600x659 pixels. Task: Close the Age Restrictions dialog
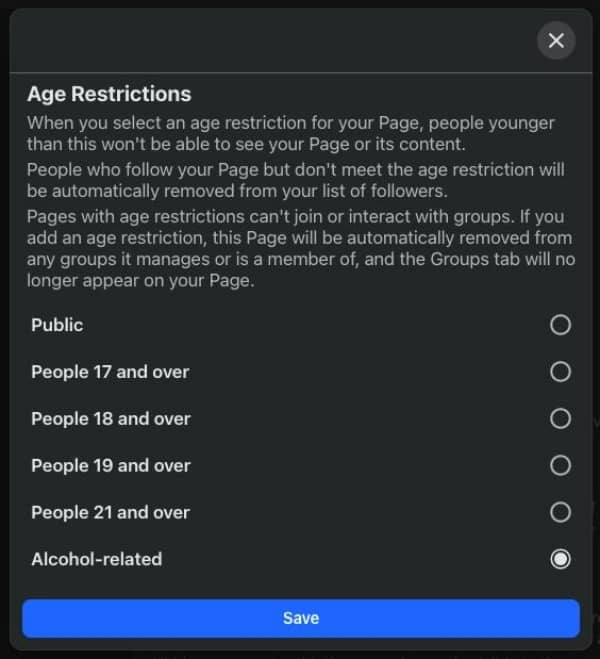coord(556,40)
